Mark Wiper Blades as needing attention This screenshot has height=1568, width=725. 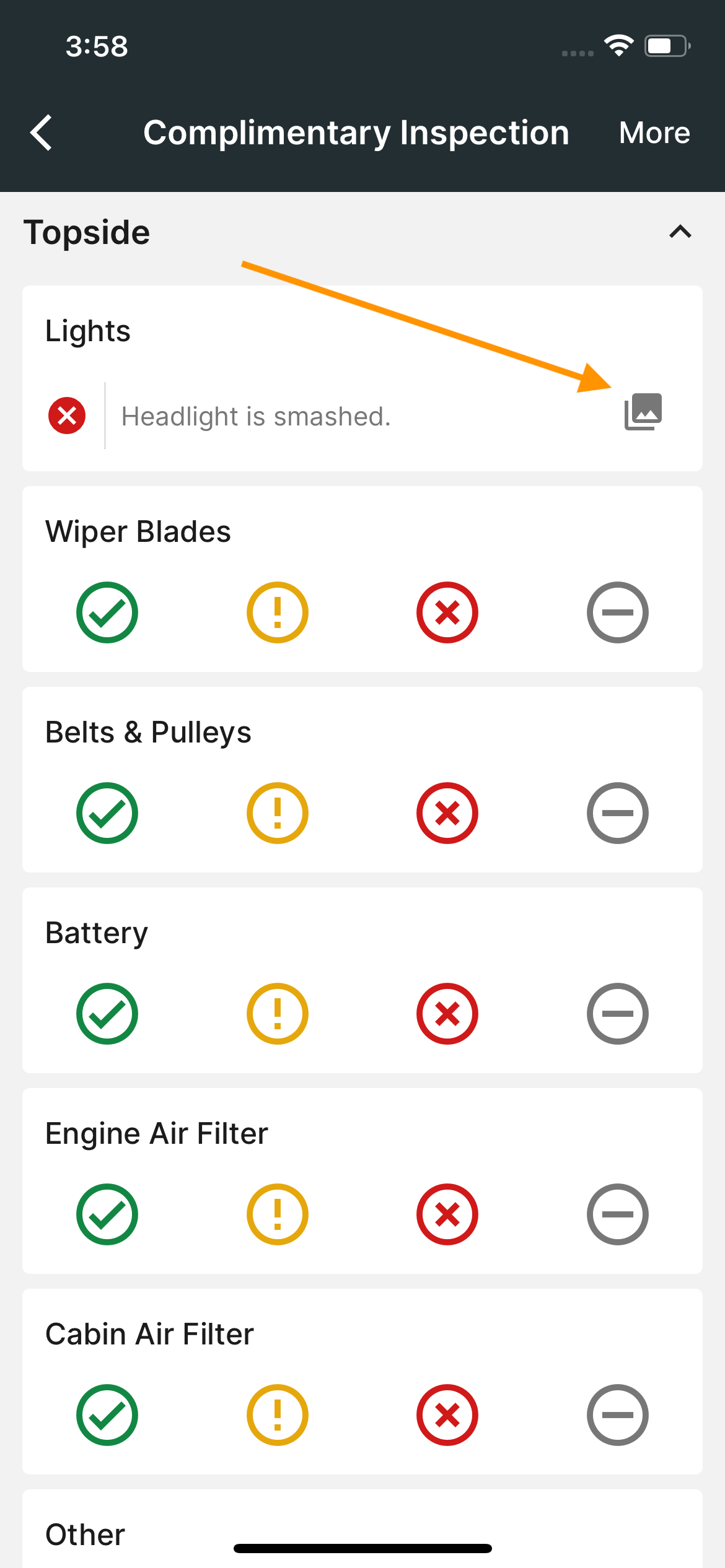pyautogui.click(x=277, y=612)
